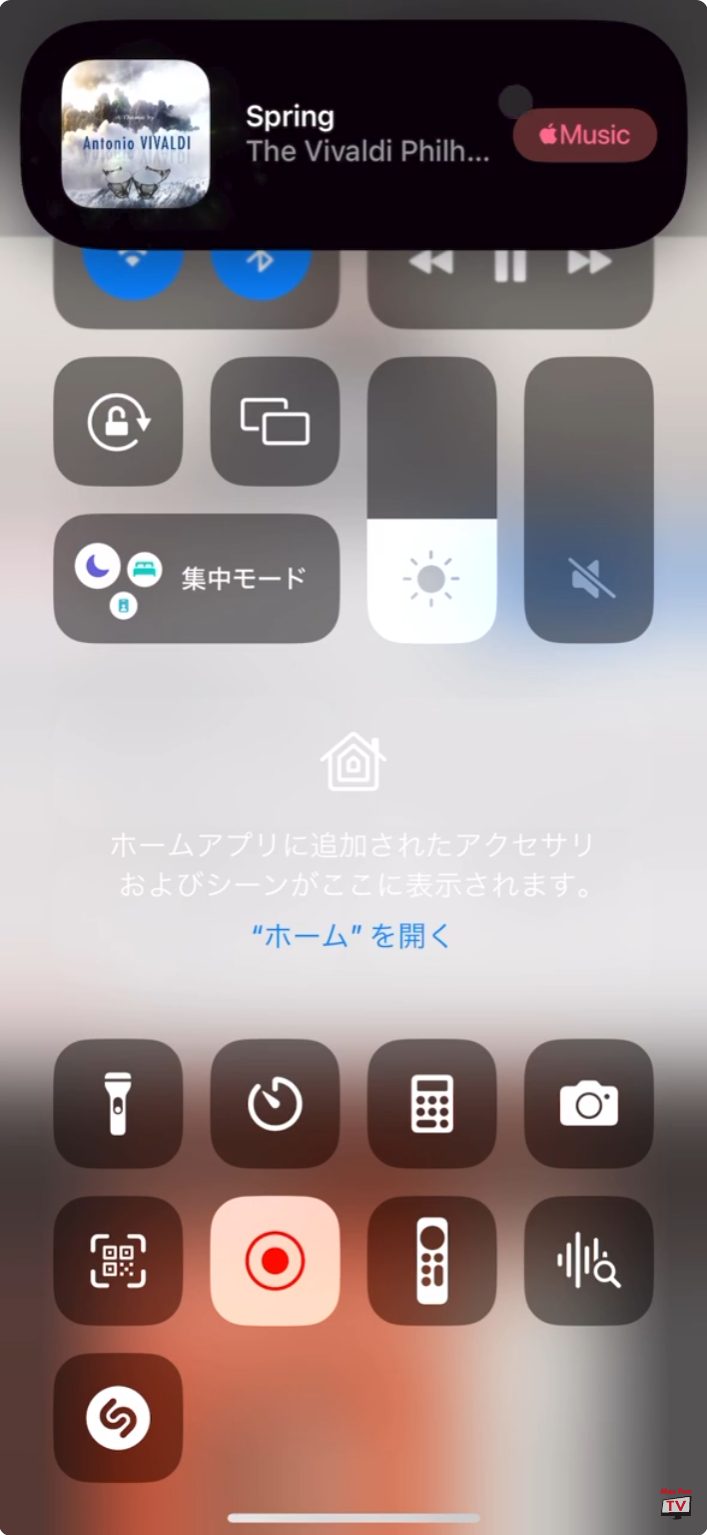Set brightness on the brightness slider
This screenshot has width=707, height=1535.
pyautogui.click(x=432, y=500)
